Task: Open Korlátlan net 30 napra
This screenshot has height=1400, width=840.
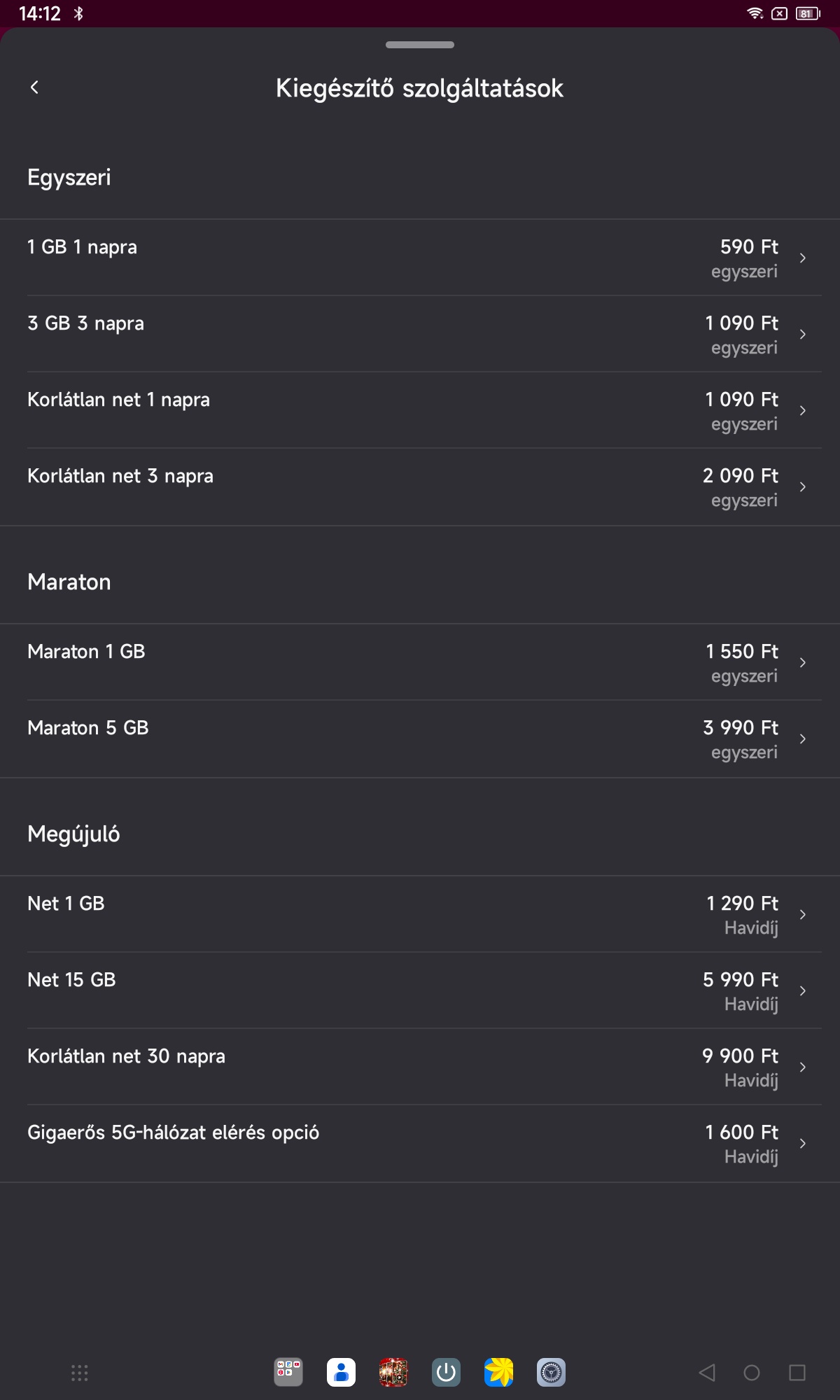Action: pyautogui.click(x=420, y=1067)
